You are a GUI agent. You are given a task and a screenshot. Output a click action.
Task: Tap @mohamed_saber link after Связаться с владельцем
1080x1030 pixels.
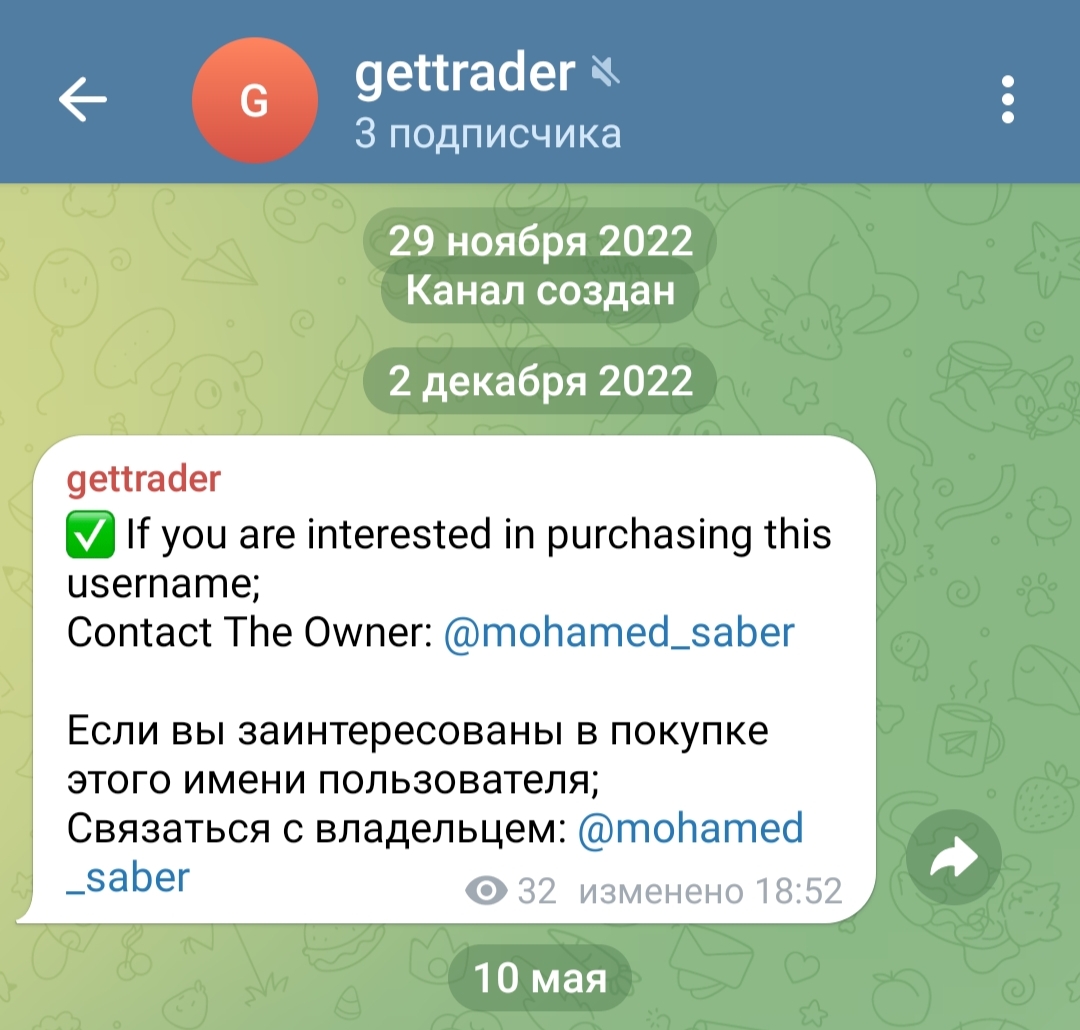691,828
